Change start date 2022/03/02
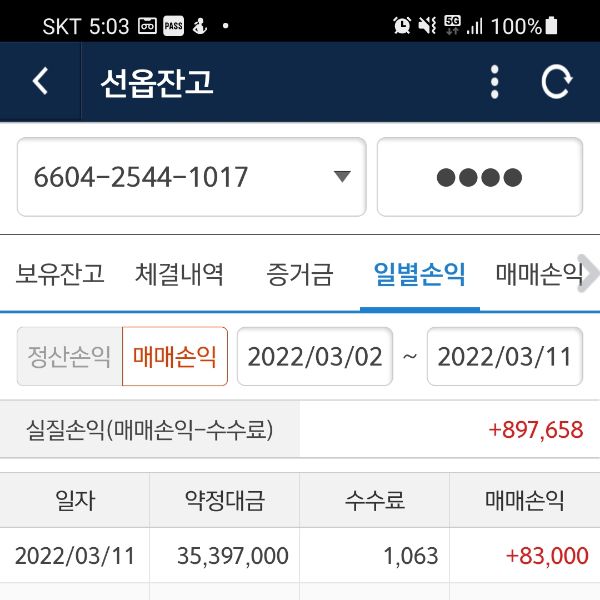The image size is (600, 600). 315,356
